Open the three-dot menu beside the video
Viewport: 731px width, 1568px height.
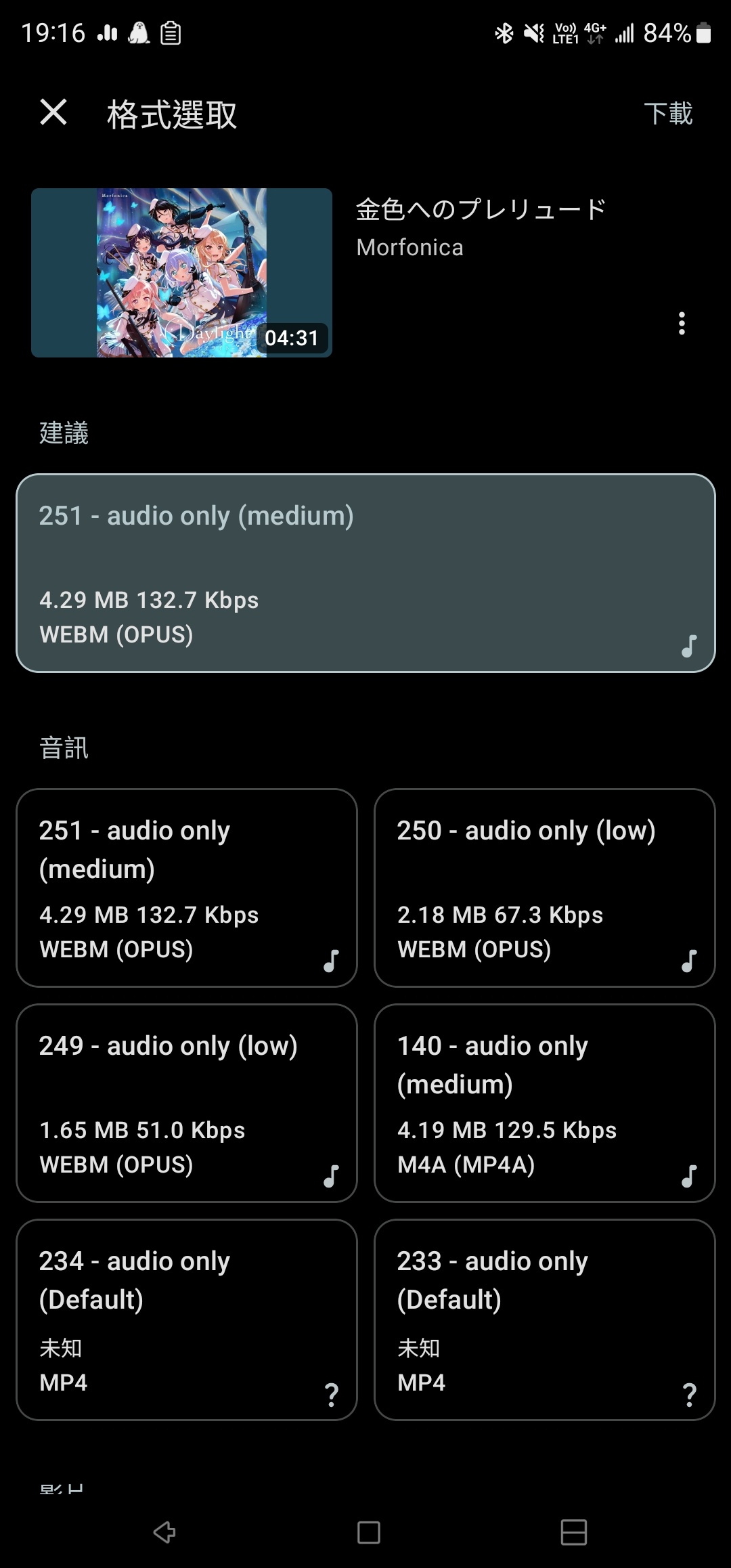[682, 324]
